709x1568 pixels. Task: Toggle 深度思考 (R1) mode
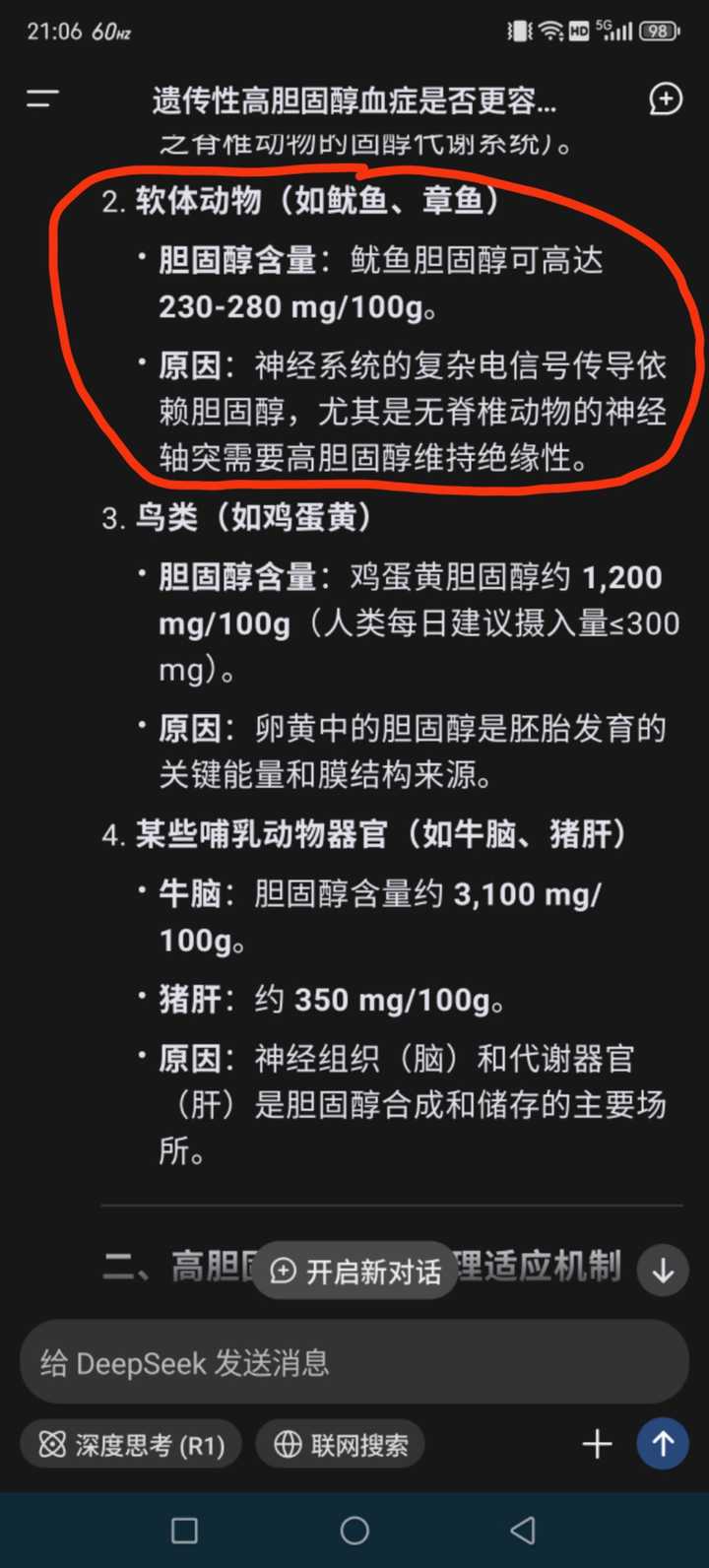tap(131, 1445)
